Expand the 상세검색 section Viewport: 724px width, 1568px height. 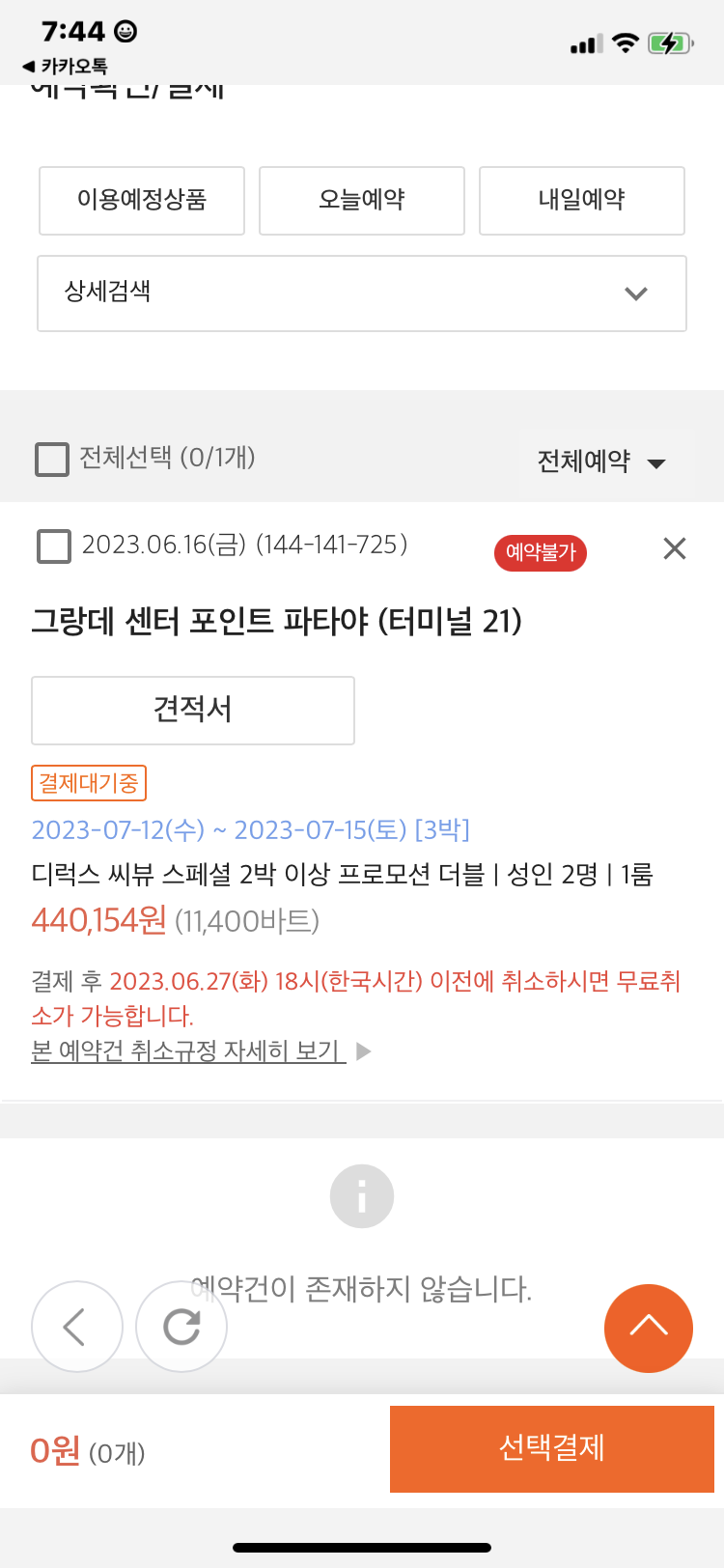[362, 294]
